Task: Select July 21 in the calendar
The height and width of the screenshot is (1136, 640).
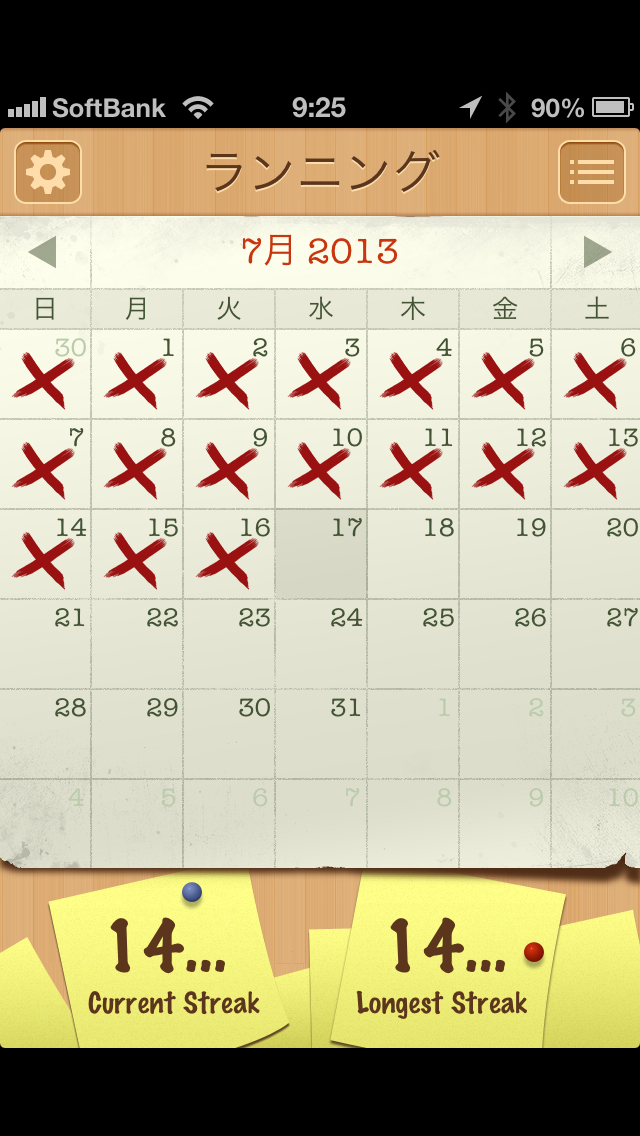Action: (45, 645)
